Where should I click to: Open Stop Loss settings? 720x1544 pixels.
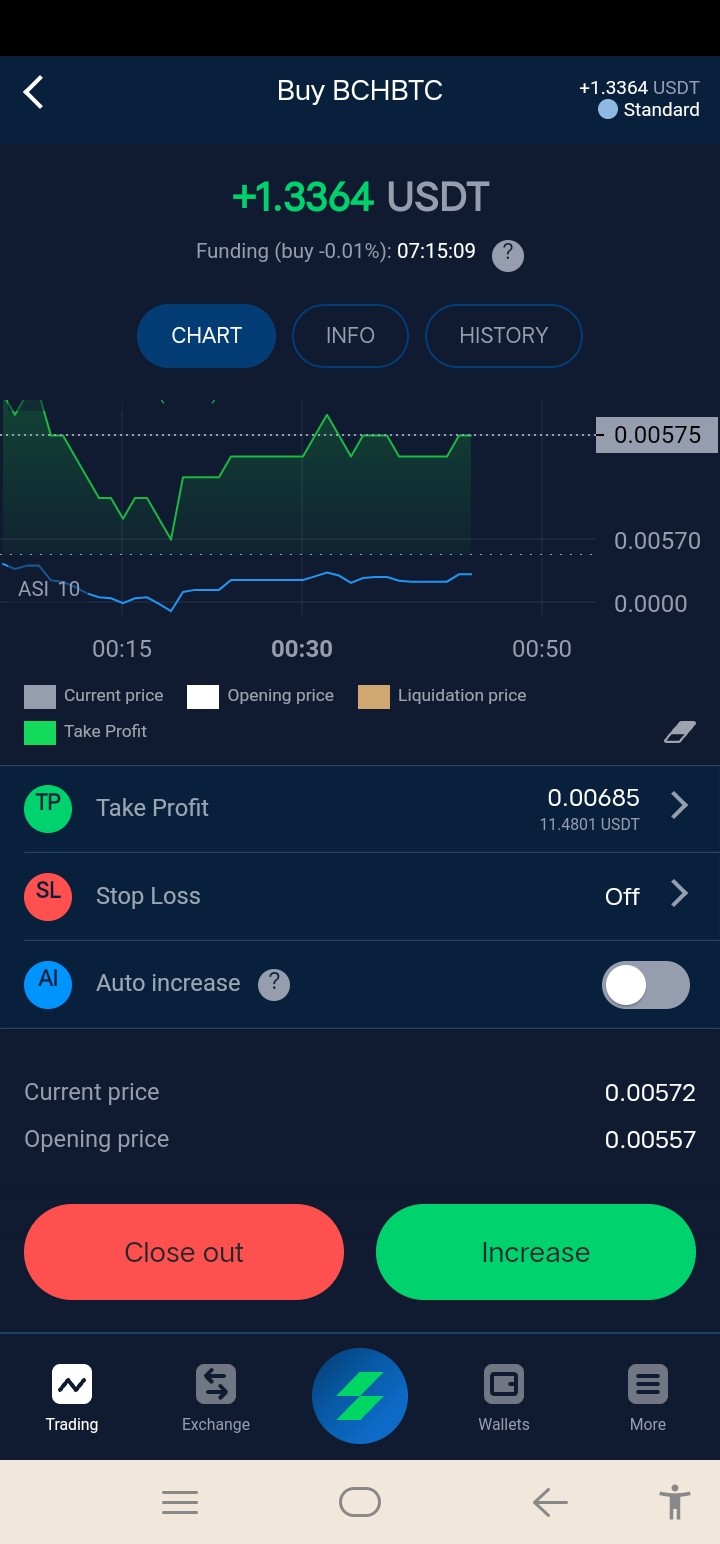coord(360,896)
